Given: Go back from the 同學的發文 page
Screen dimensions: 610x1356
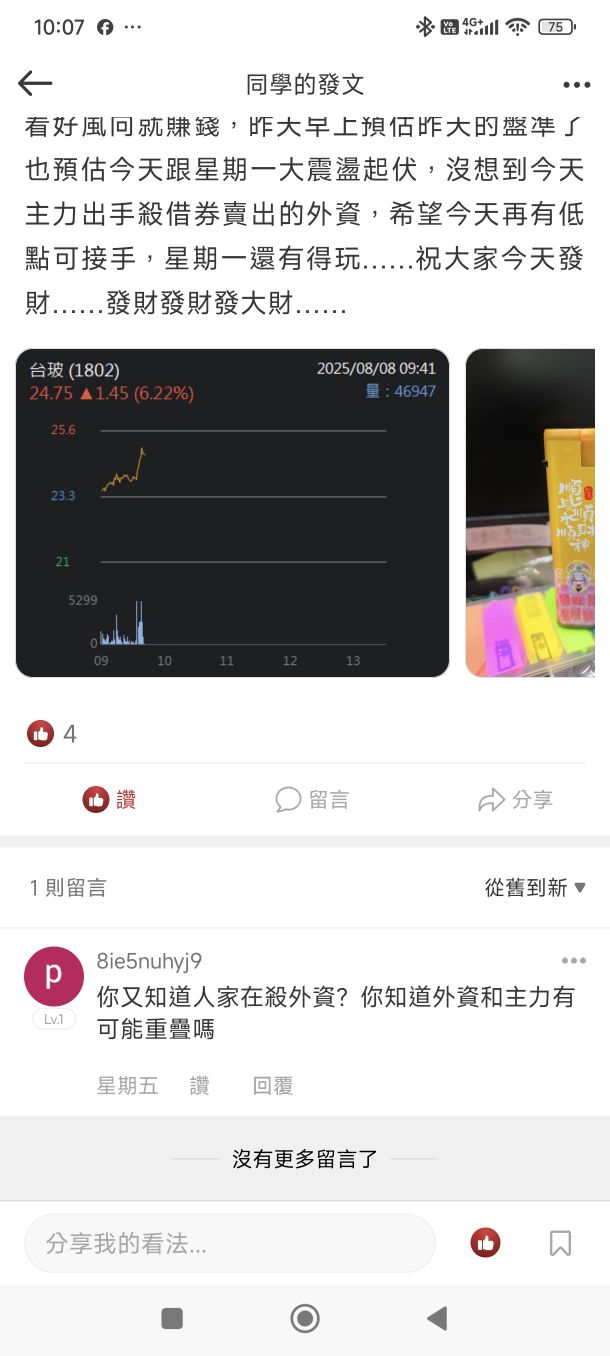Looking at the screenshot, I should coord(35,84).
